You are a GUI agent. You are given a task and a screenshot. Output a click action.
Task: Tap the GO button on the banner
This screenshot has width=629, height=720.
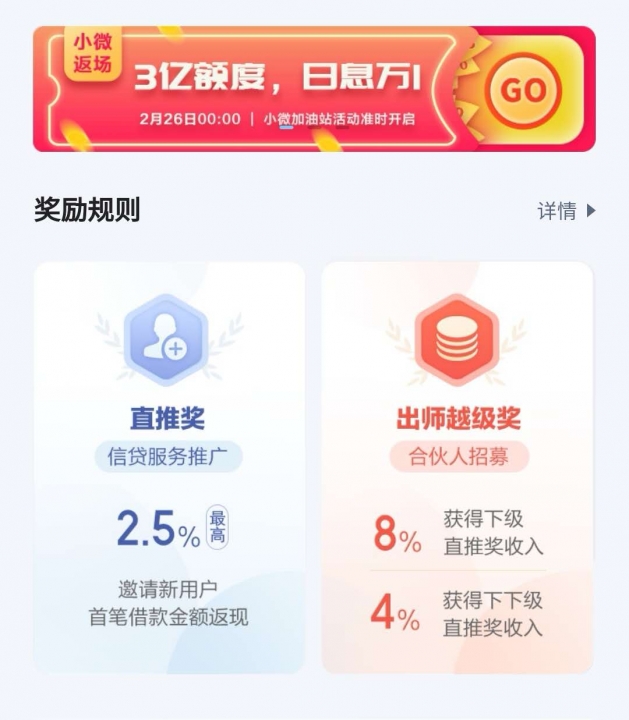[522, 90]
